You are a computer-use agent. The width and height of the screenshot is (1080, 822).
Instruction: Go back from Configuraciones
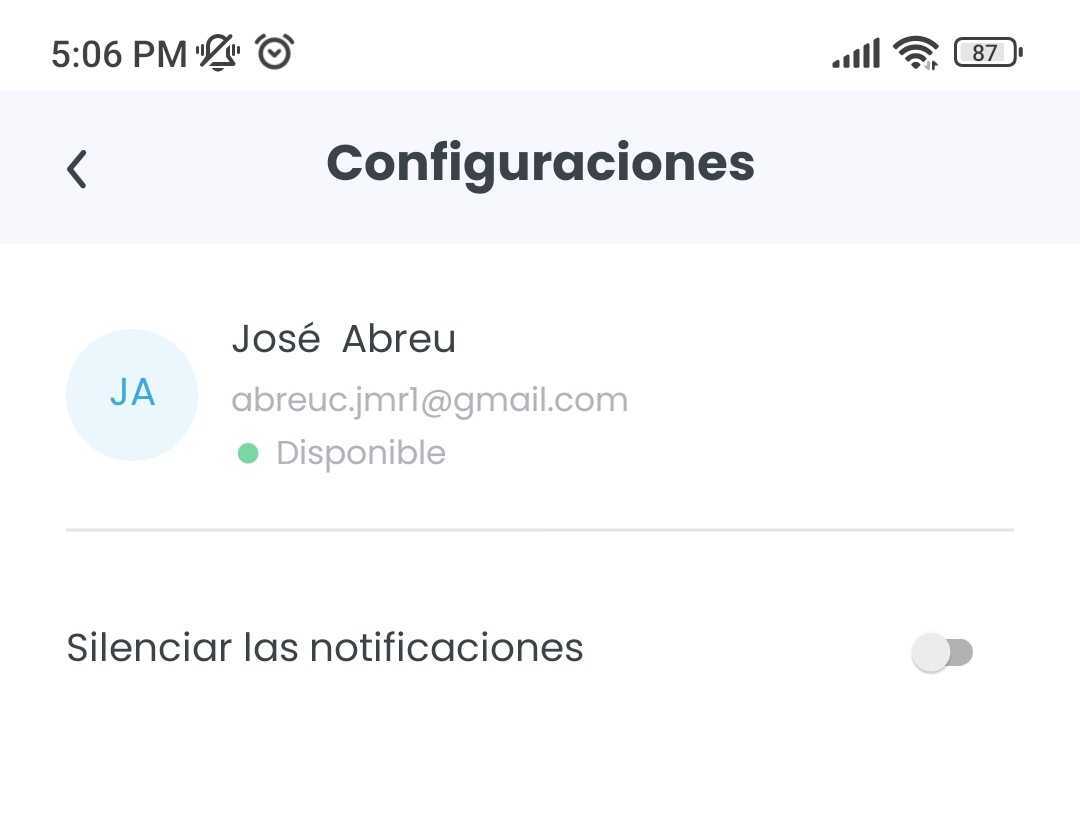[x=77, y=168]
